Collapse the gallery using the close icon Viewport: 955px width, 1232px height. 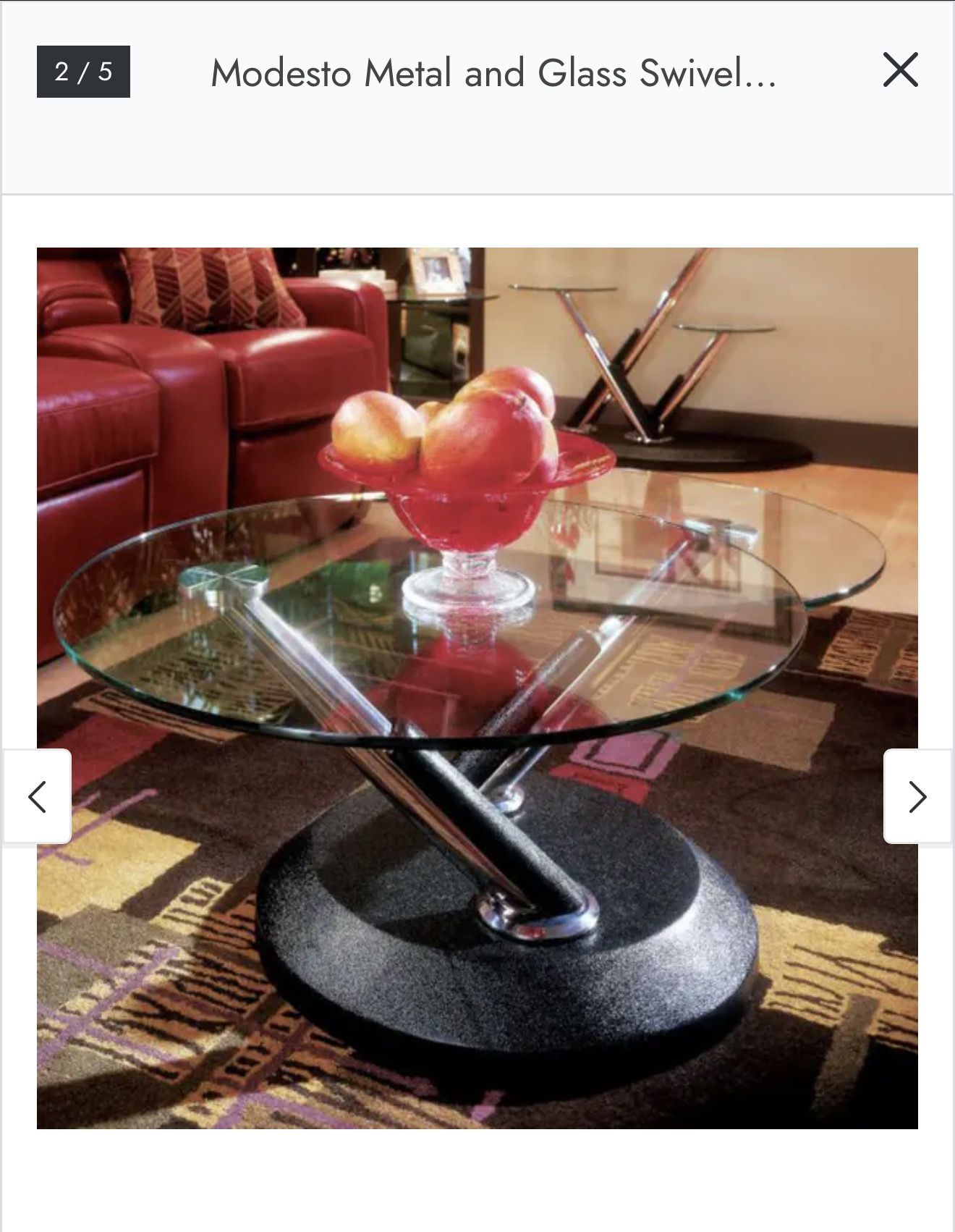[901, 69]
